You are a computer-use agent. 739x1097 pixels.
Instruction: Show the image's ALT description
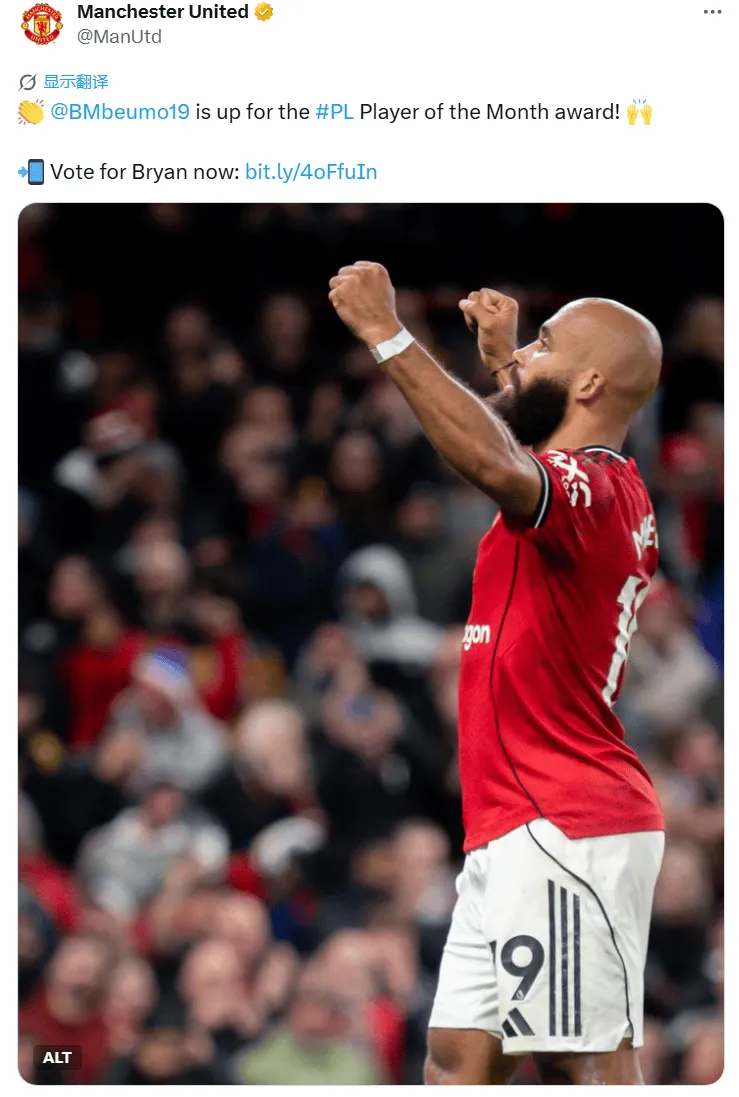(x=58, y=1058)
